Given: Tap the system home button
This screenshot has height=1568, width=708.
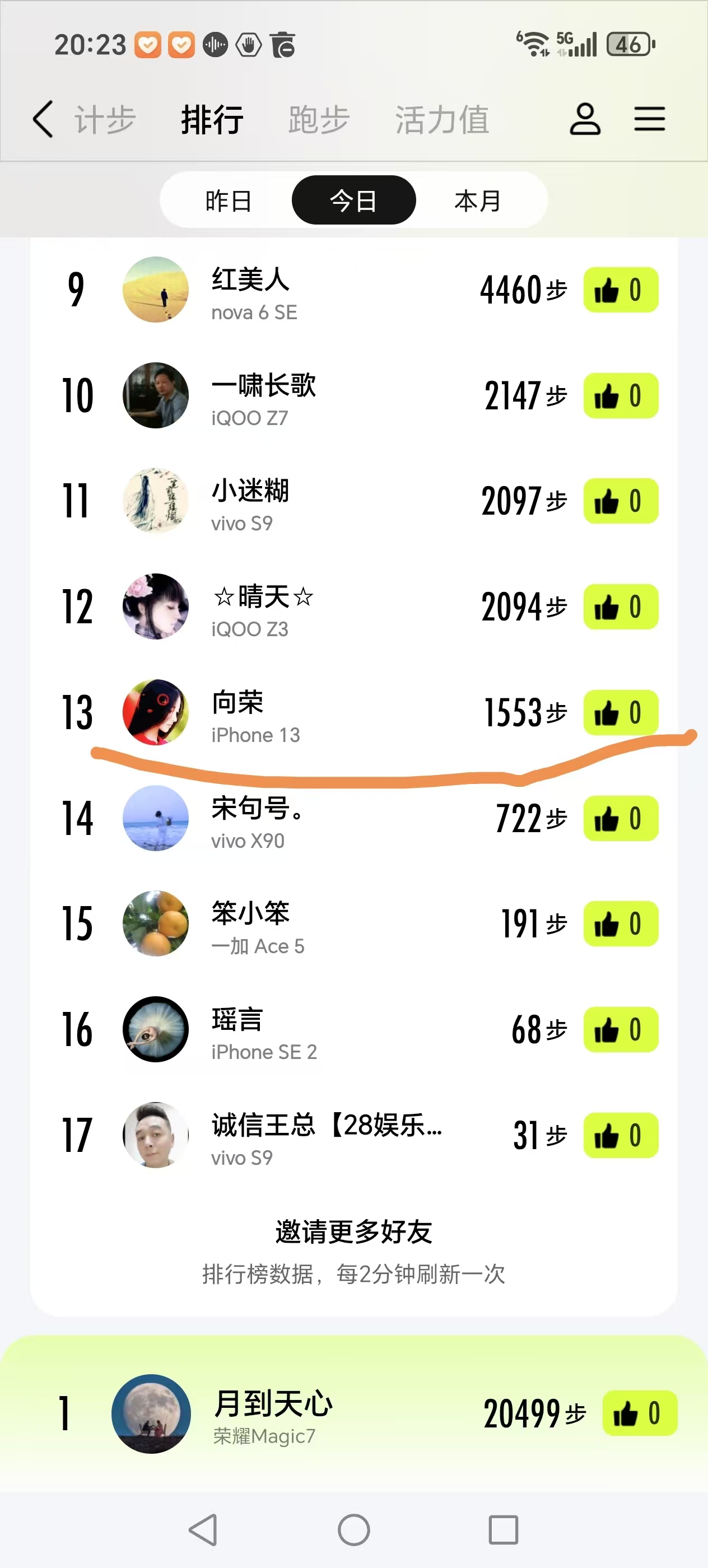Looking at the screenshot, I should pos(353,1530).
